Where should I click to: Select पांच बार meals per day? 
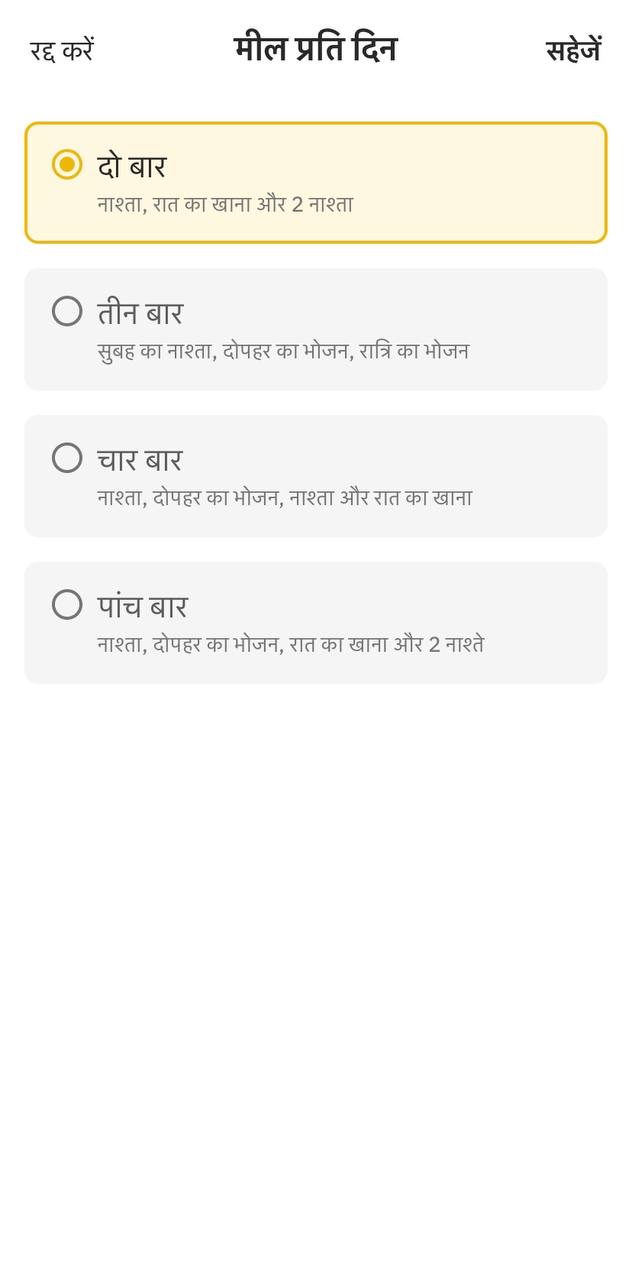click(315, 622)
